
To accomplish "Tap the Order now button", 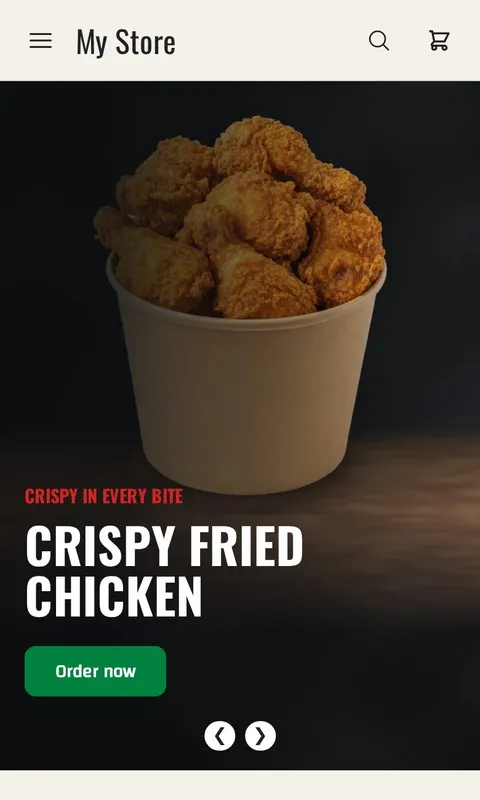I will (x=95, y=671).
